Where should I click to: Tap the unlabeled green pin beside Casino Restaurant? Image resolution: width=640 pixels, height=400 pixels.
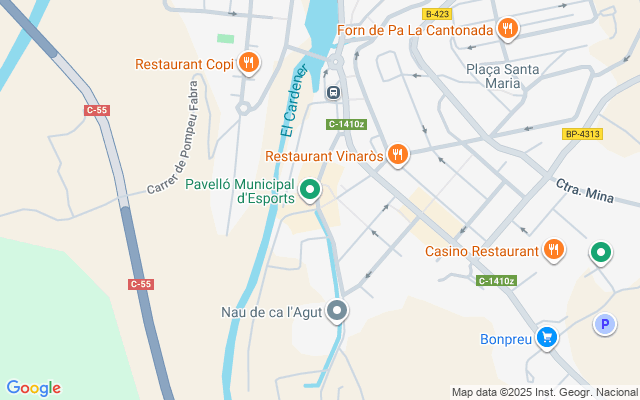click(601, 253)
